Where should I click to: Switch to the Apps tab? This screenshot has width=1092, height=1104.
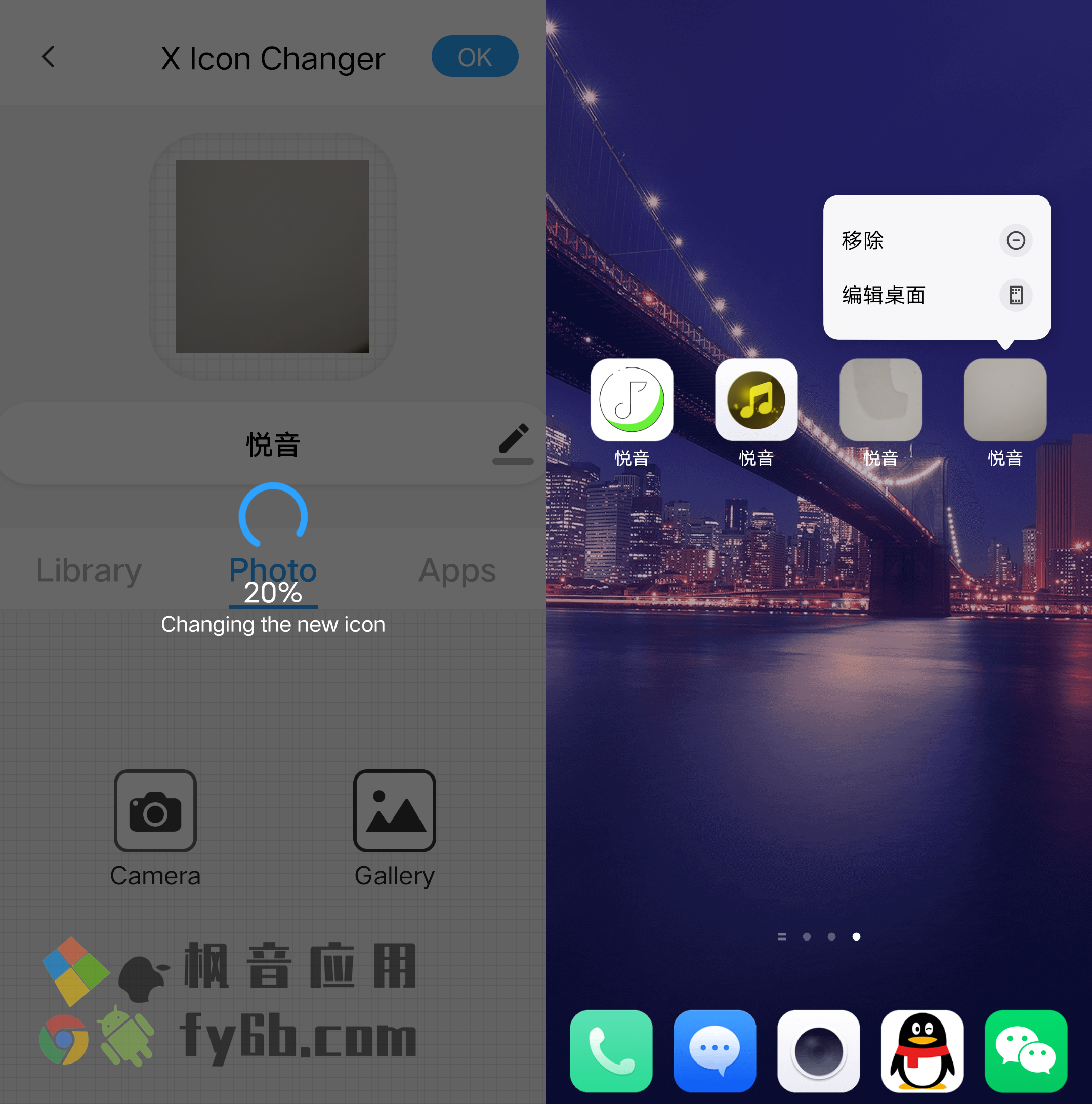(456, 570)
